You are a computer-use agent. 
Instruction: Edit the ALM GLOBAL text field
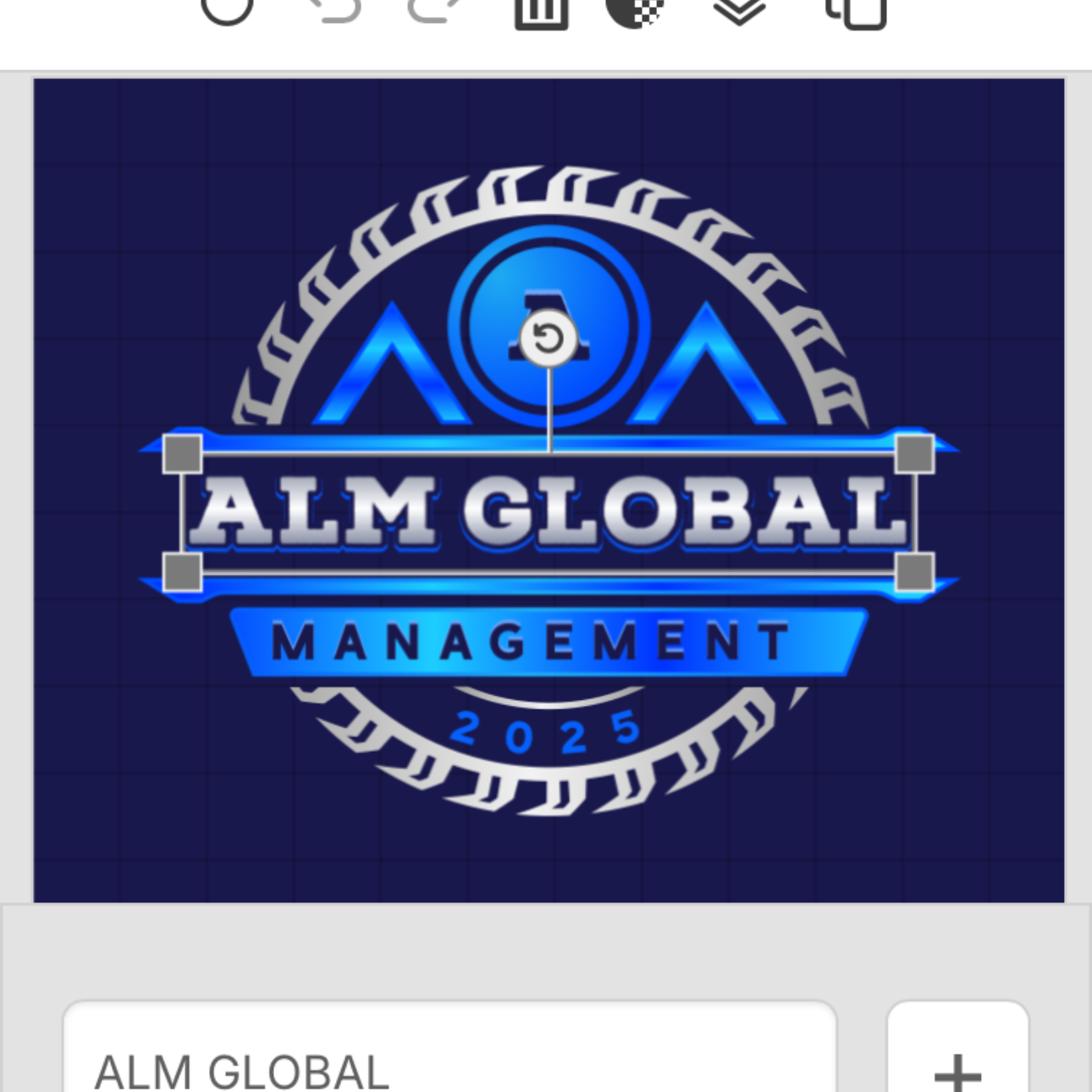point(449,1058)
